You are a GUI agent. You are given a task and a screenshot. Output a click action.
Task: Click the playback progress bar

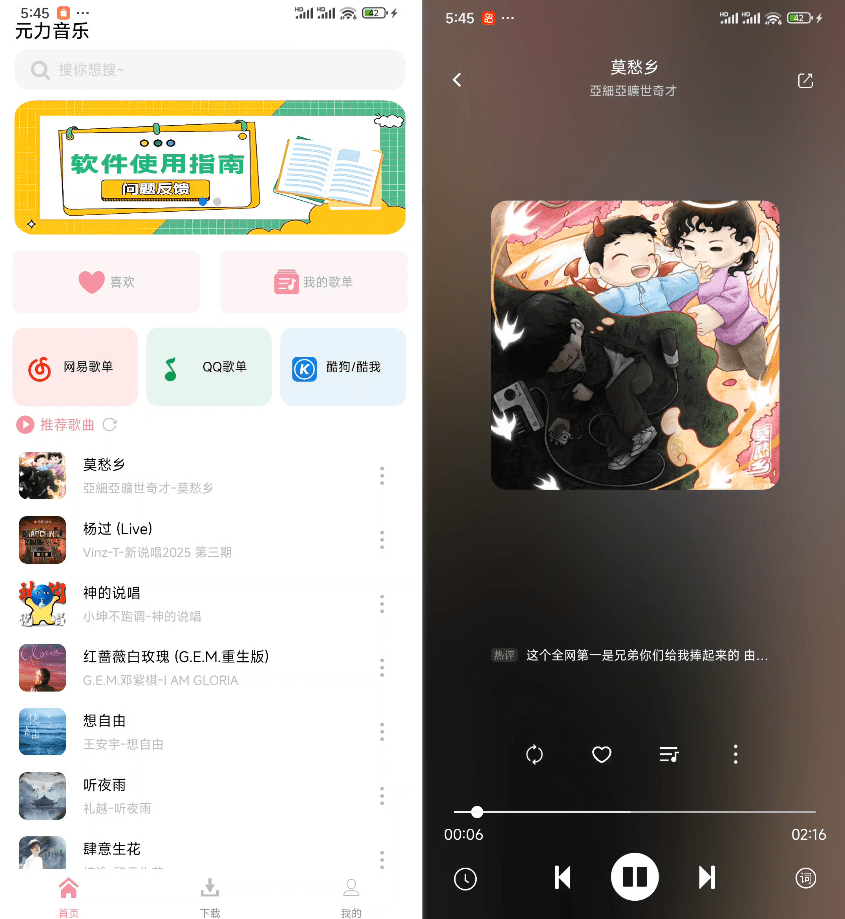tap(635, 812)
